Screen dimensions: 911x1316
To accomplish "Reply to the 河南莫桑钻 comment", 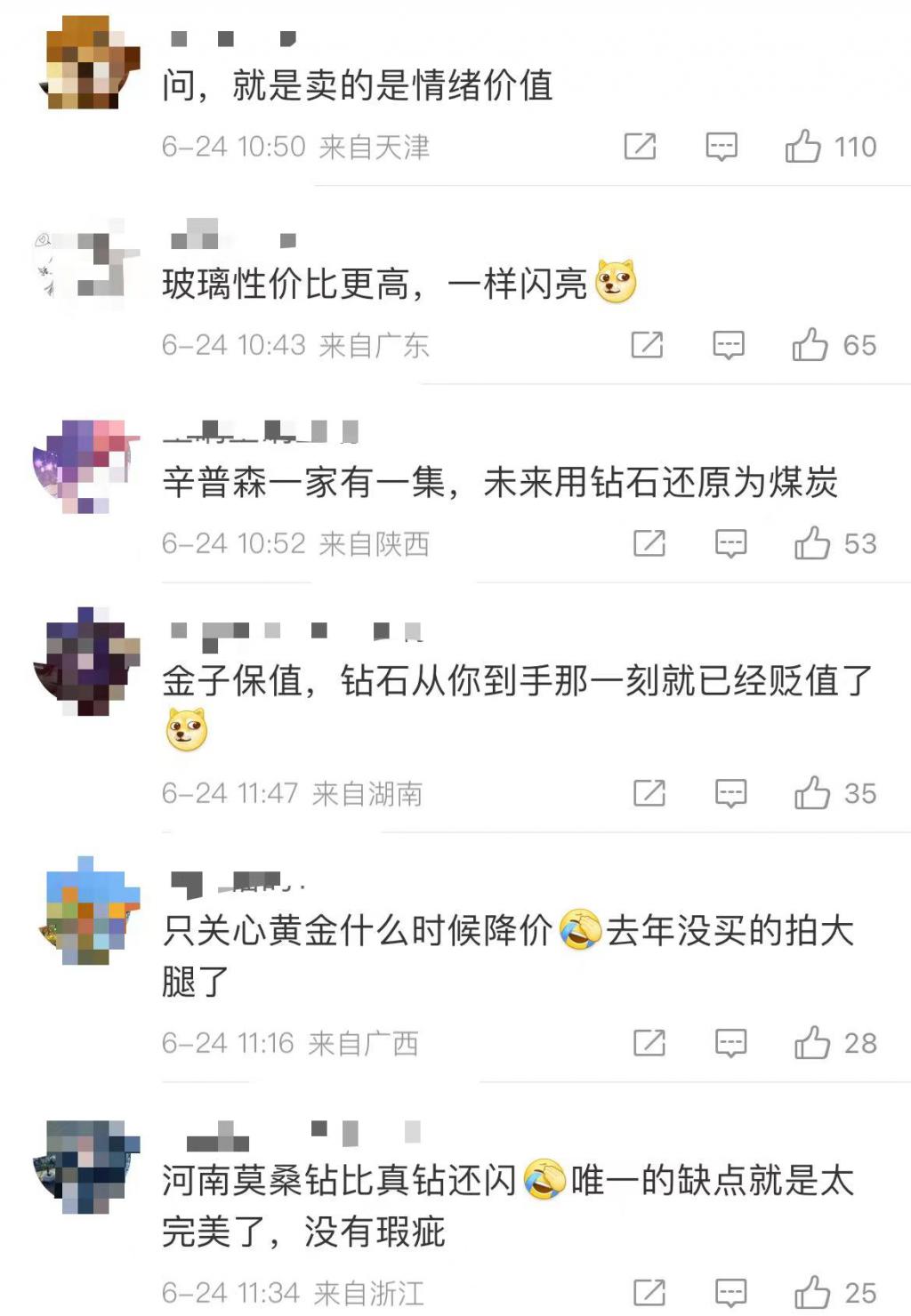I will tap(730, 1292).
